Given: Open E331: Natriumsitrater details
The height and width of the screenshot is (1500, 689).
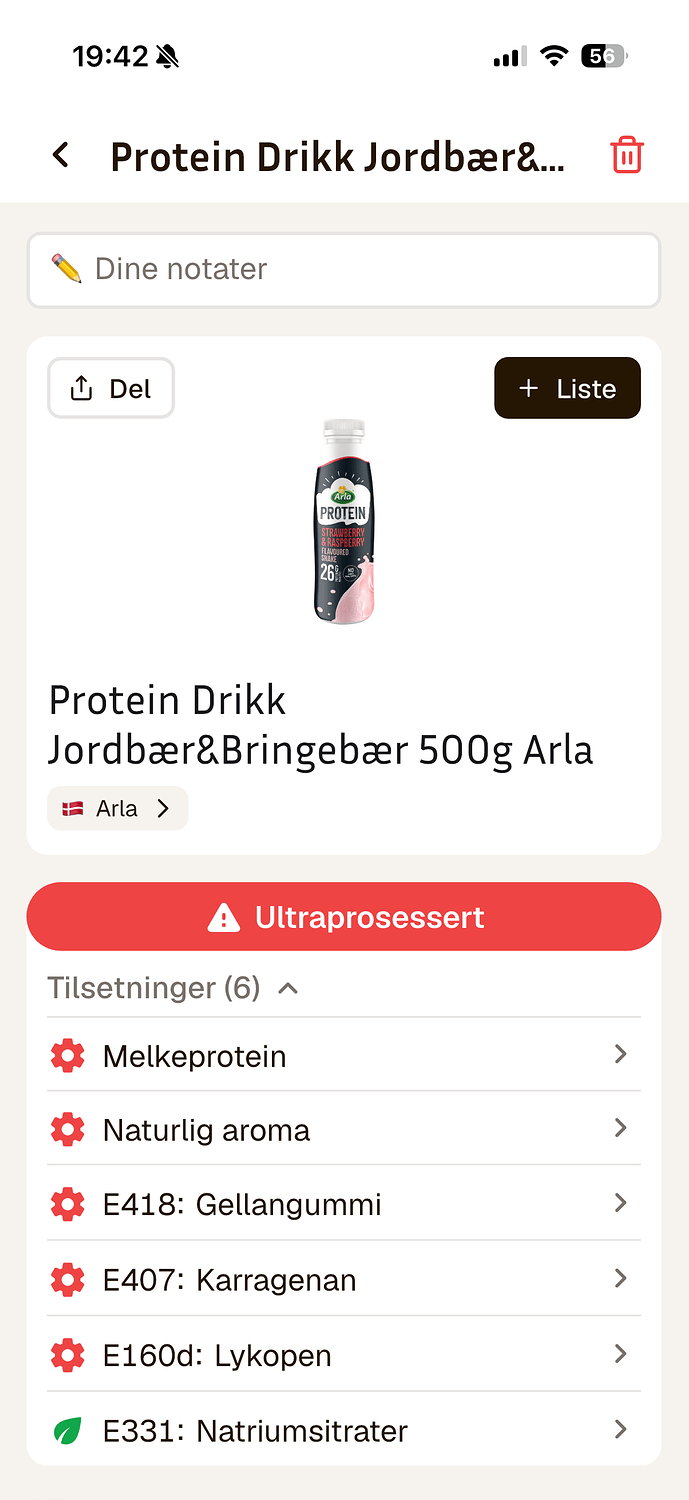Looking at the screenshot, I should (x=343, y=1430).
